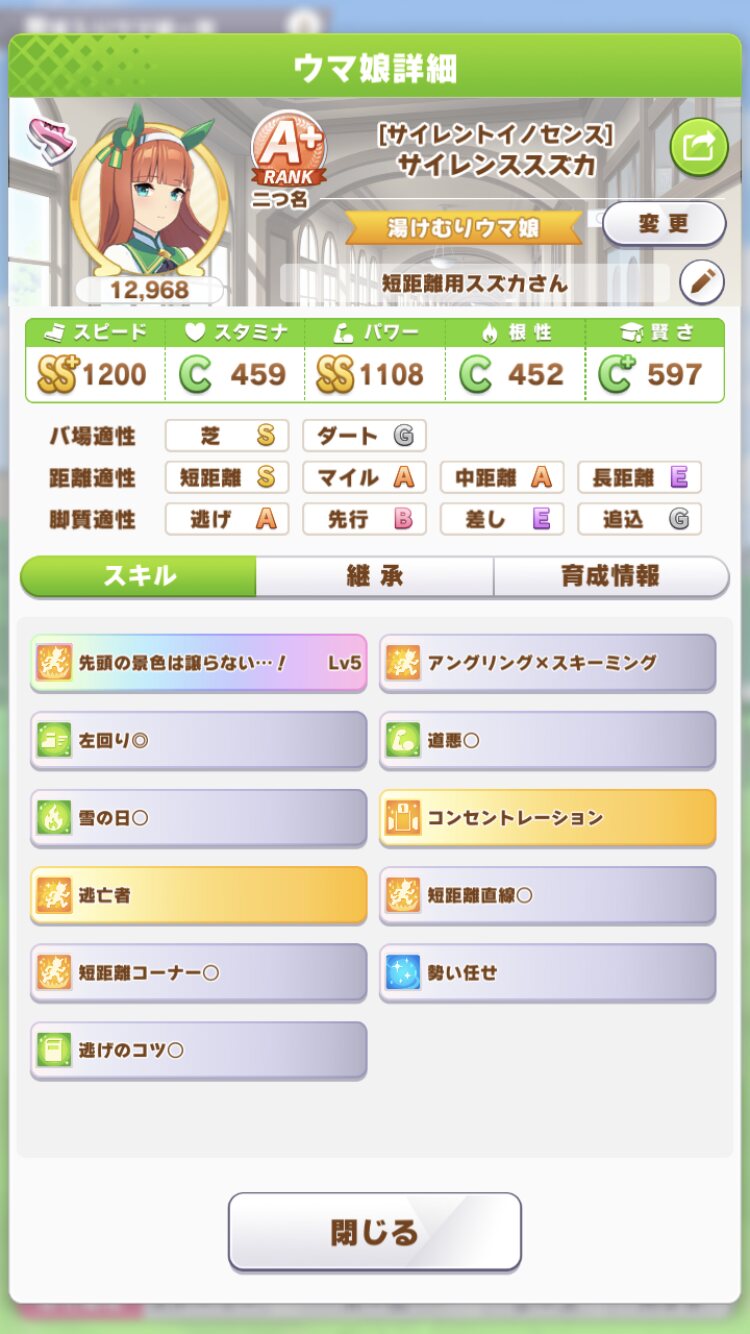
Task: Show details for the 道悪○ skill
Action: pyautogui.click(x=547, y=740)
